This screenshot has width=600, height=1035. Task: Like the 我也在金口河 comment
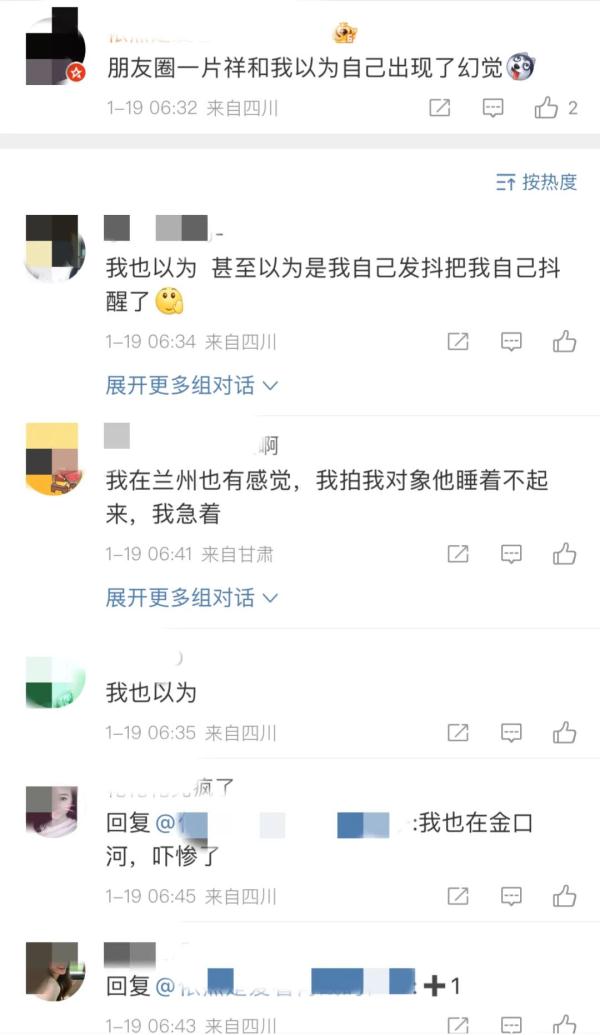pos(564,895)
